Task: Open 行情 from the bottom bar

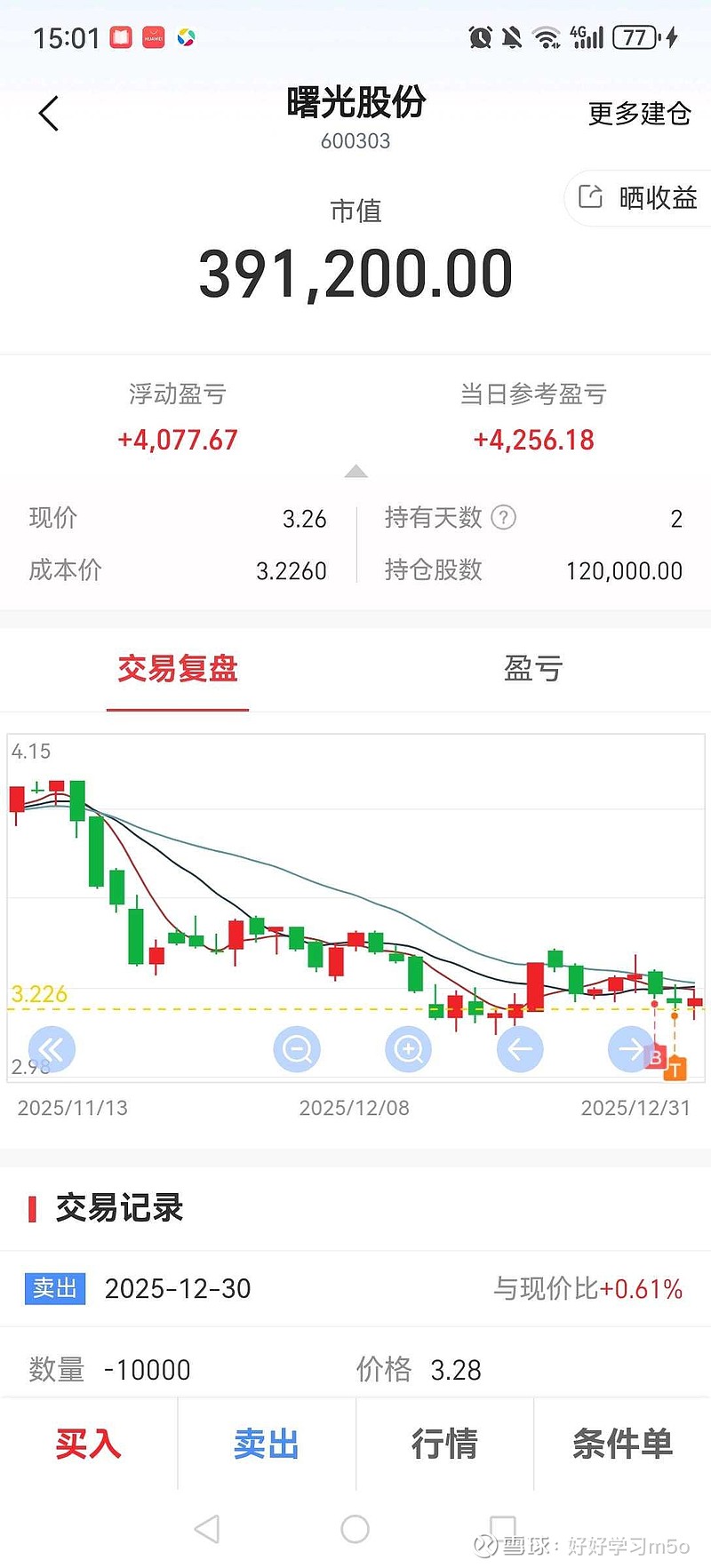Action: click(444, 1444)
